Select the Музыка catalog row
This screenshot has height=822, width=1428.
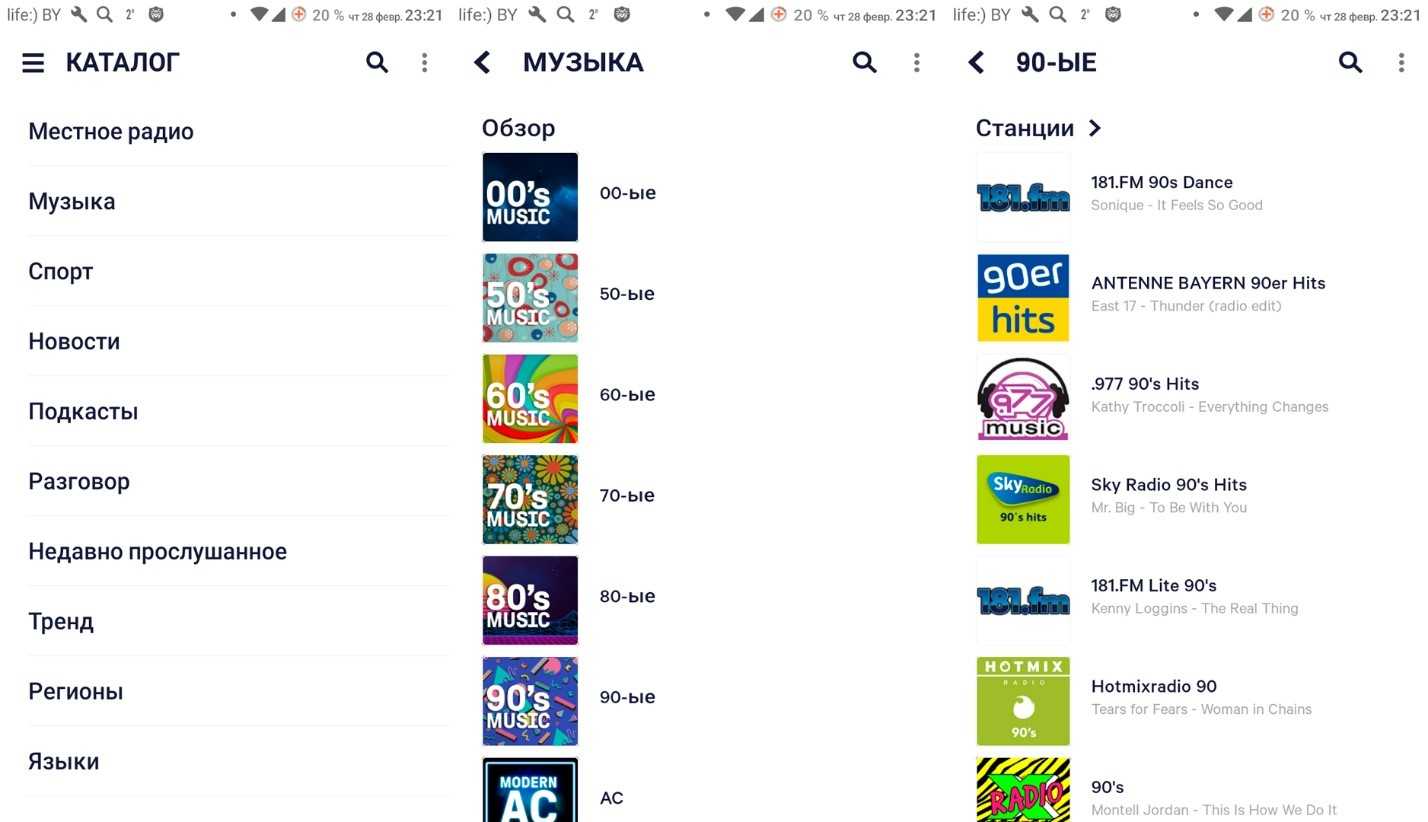pos(72,202)
